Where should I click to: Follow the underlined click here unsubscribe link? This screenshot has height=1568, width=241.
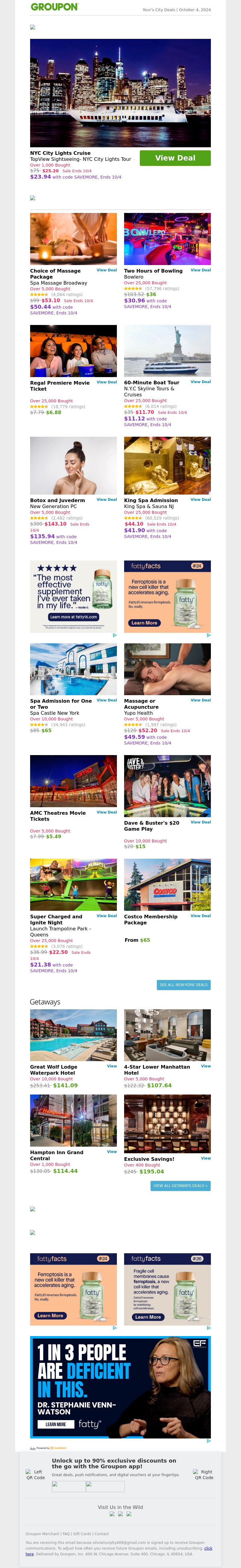[x=208, y=1548]
